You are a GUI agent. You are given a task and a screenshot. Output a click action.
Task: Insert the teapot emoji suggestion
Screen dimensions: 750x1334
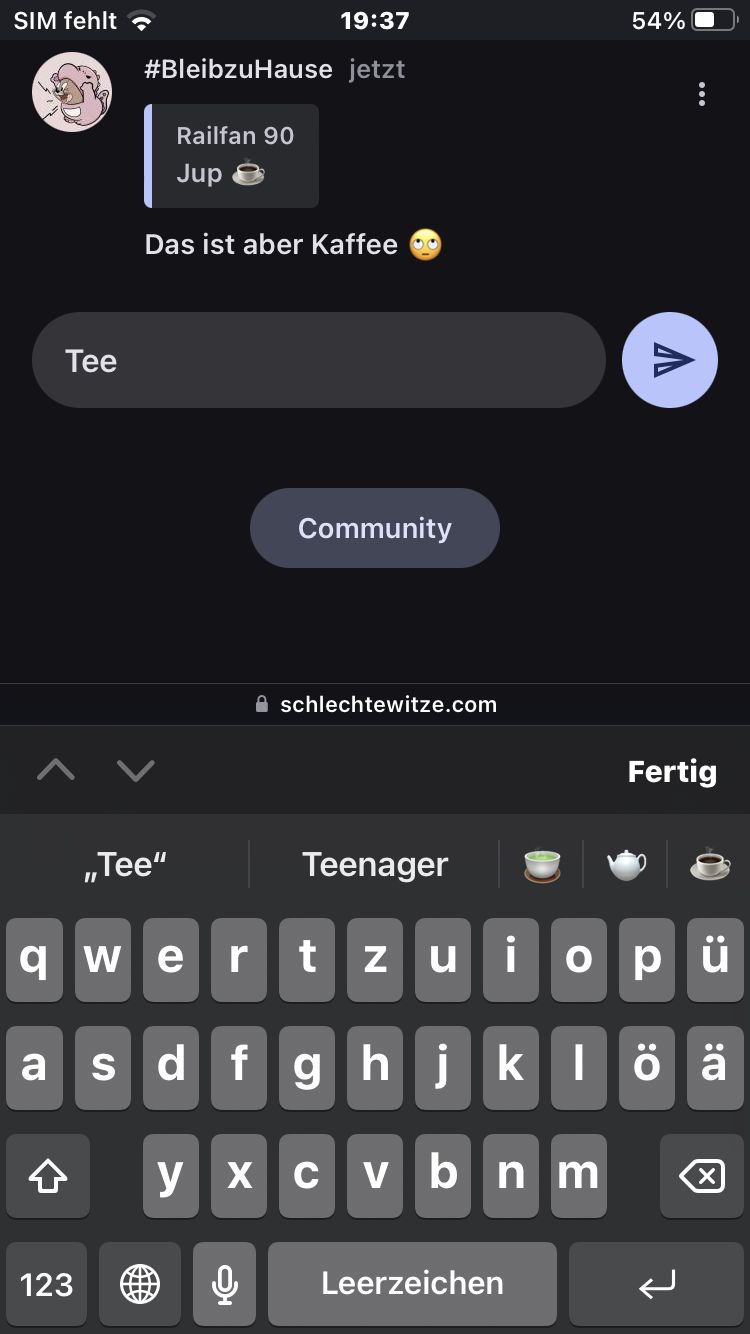pyautogui.click(x=626, y=864)
